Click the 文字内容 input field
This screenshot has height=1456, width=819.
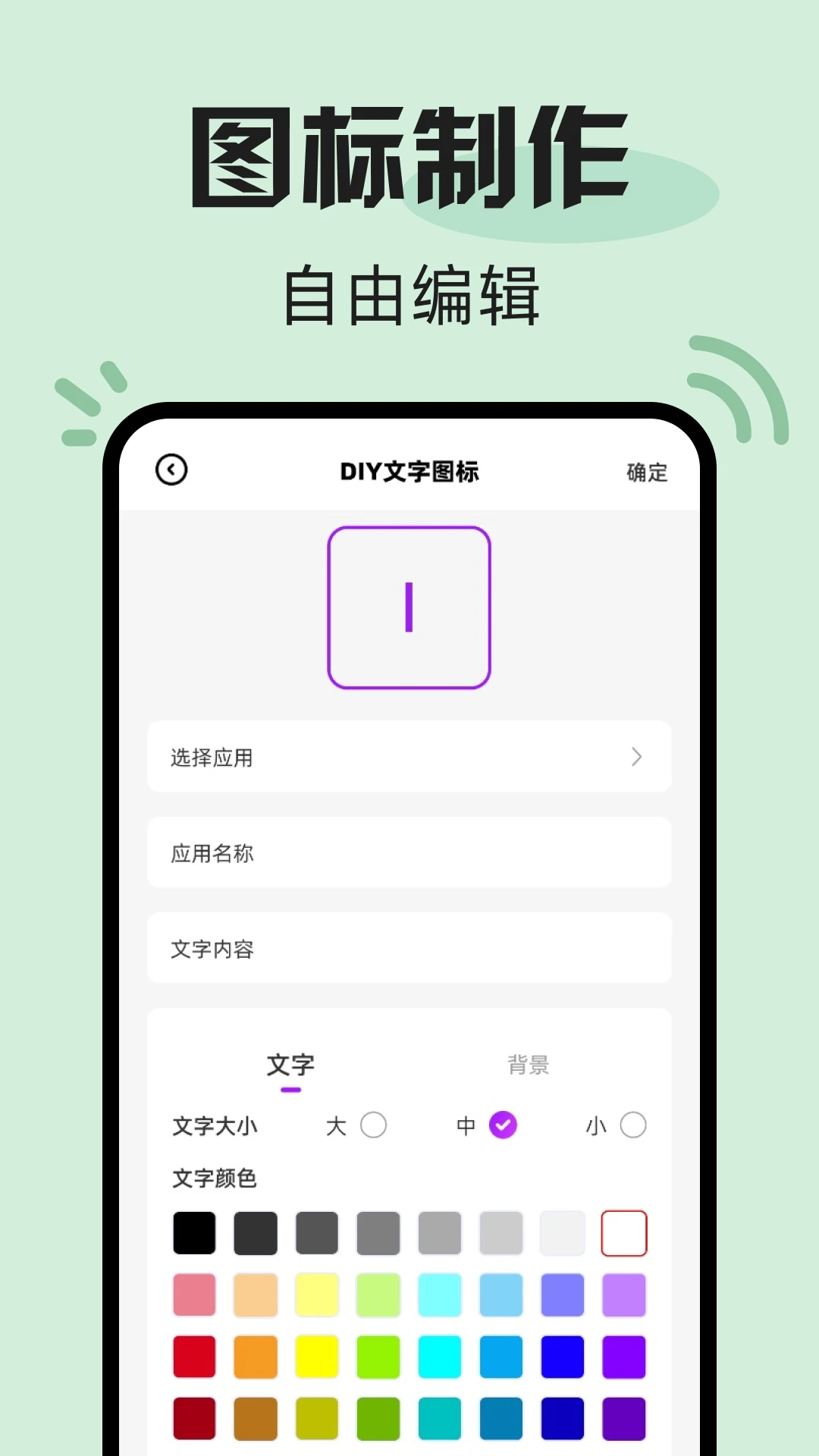(x=409, y=949)
